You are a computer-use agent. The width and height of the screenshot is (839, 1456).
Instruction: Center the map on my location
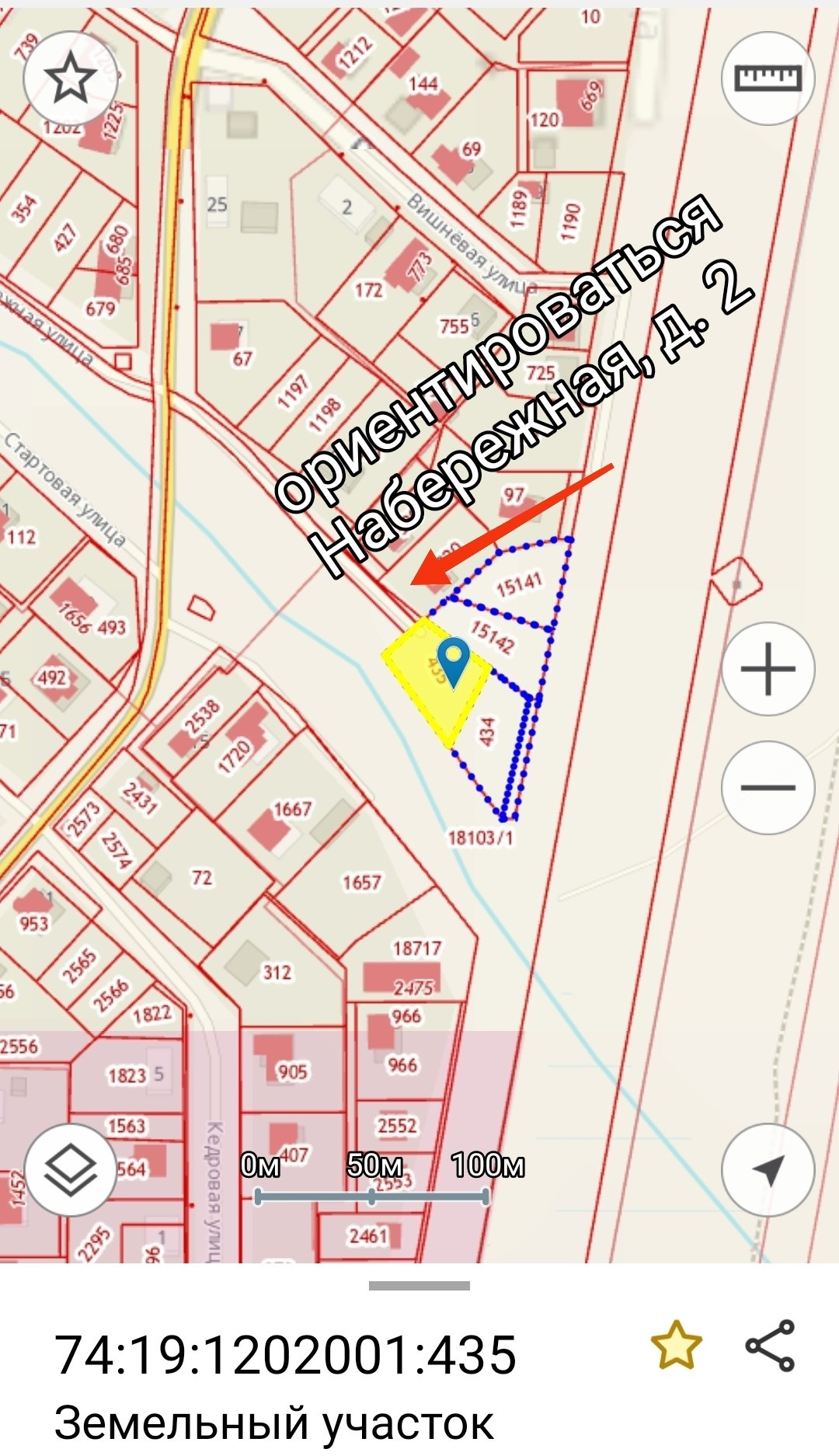pos(768,1170)
